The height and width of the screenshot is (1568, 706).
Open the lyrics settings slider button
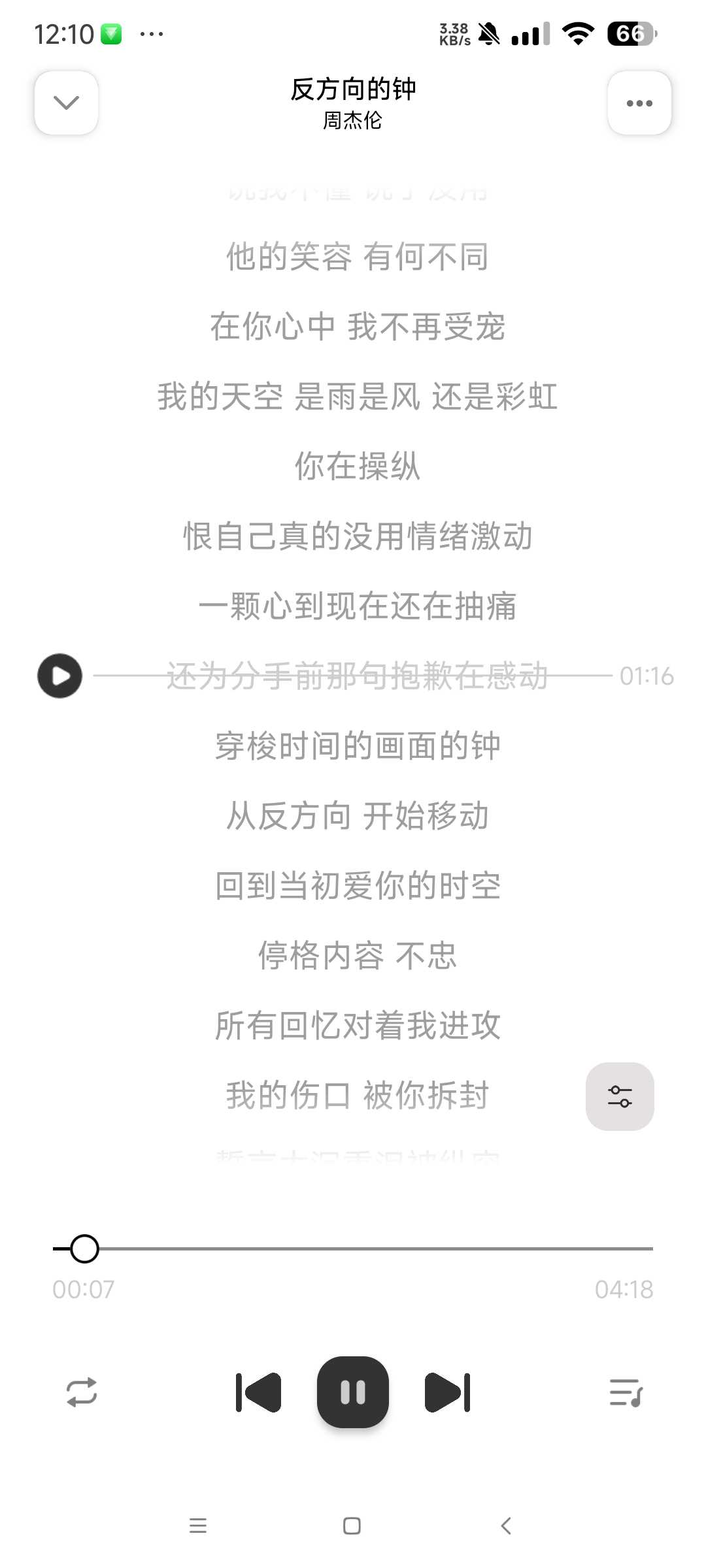pos(620,1096)
